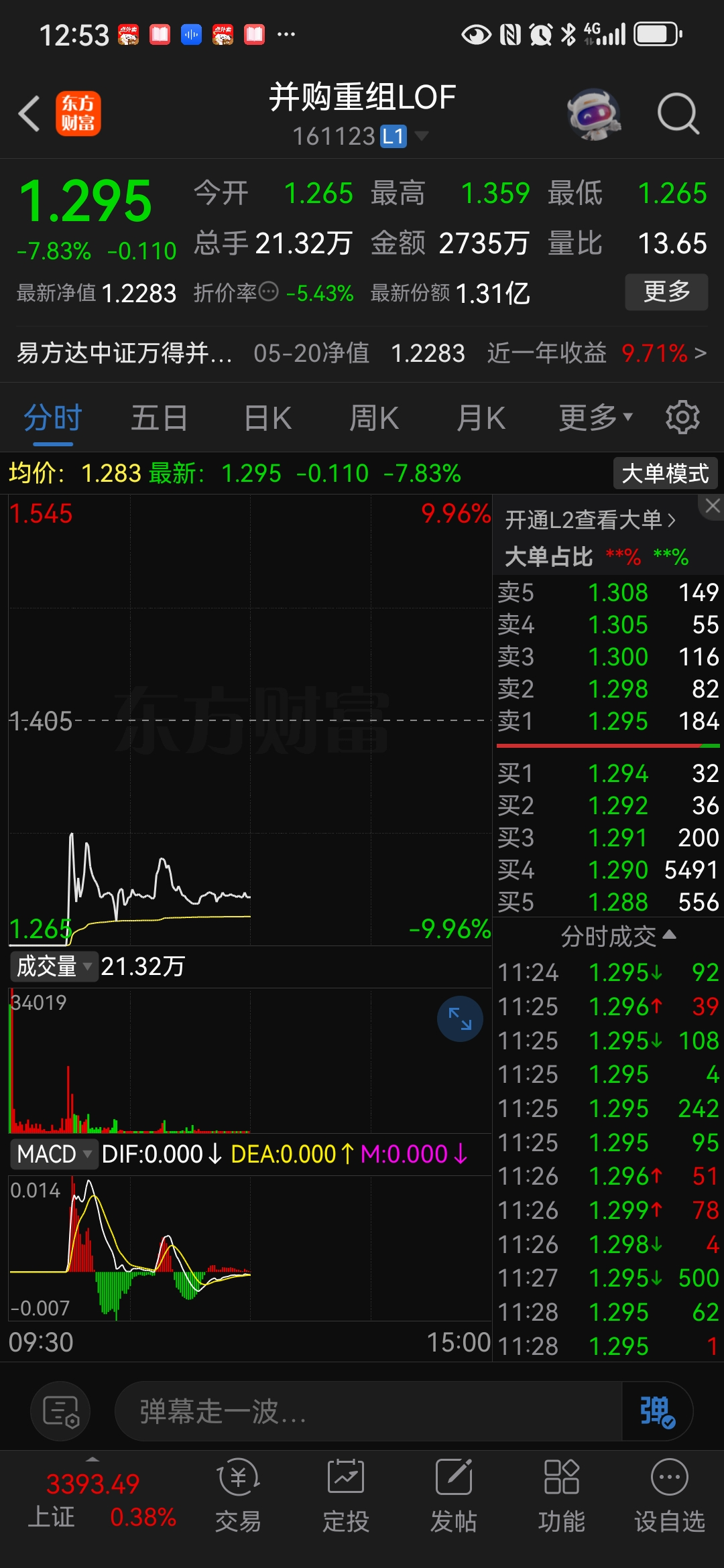Toggle the 弹 bullet comments button
Image resolution: width=724 pixels, height=1568 pixels.
(656, 1411)
